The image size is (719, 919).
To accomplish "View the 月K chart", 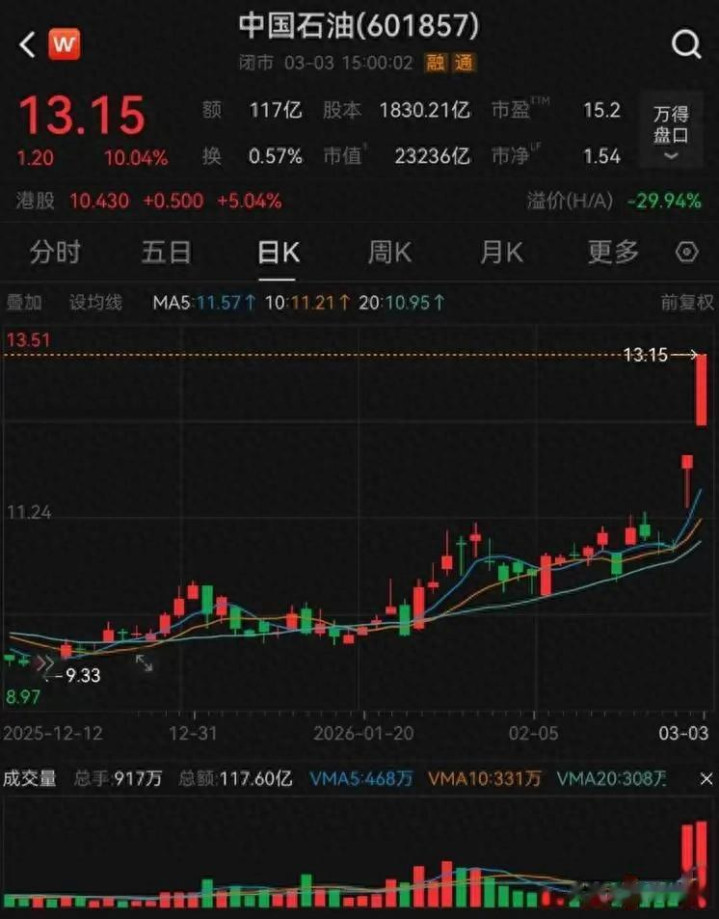I will (501, 252).
